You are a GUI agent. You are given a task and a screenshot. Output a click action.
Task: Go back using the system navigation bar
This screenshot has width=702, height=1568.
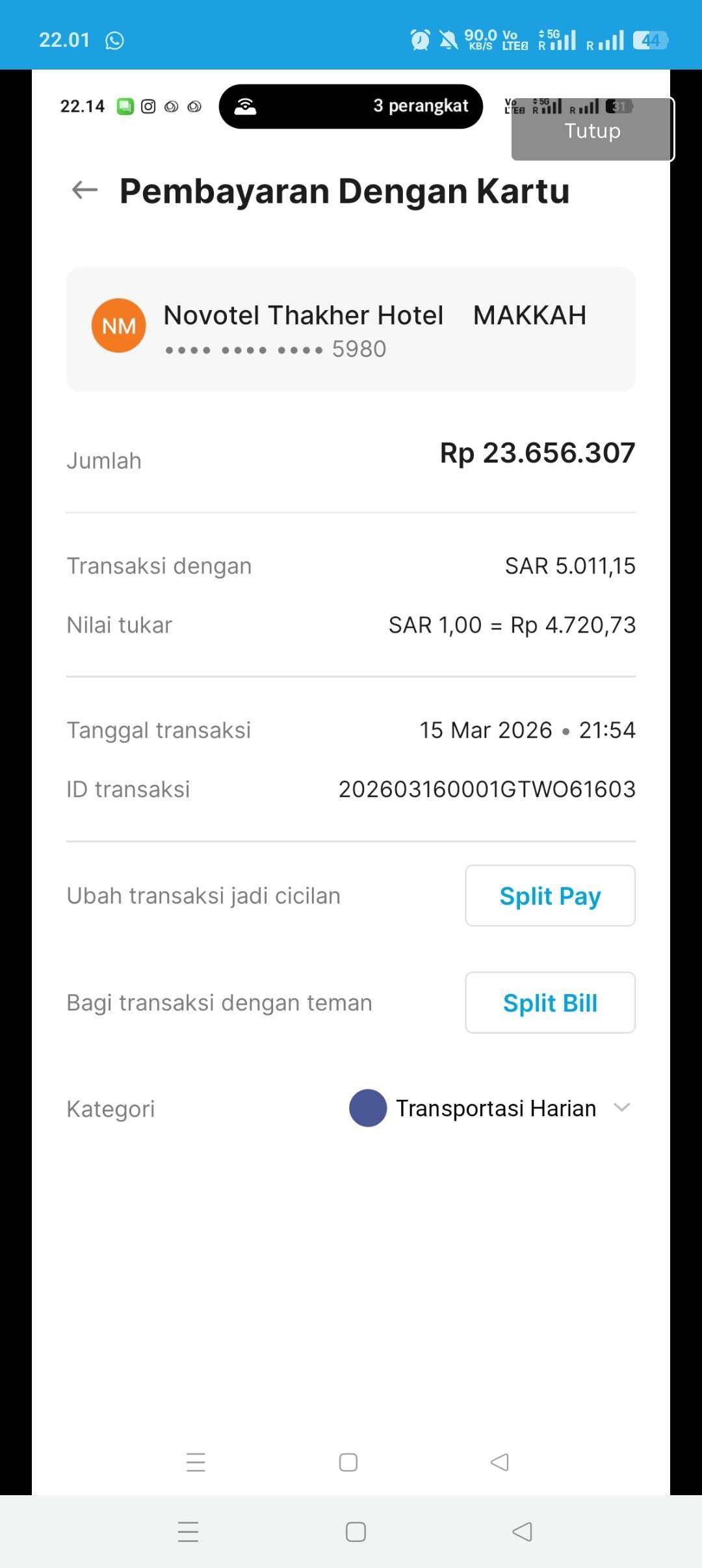[x=522, y=1532]
